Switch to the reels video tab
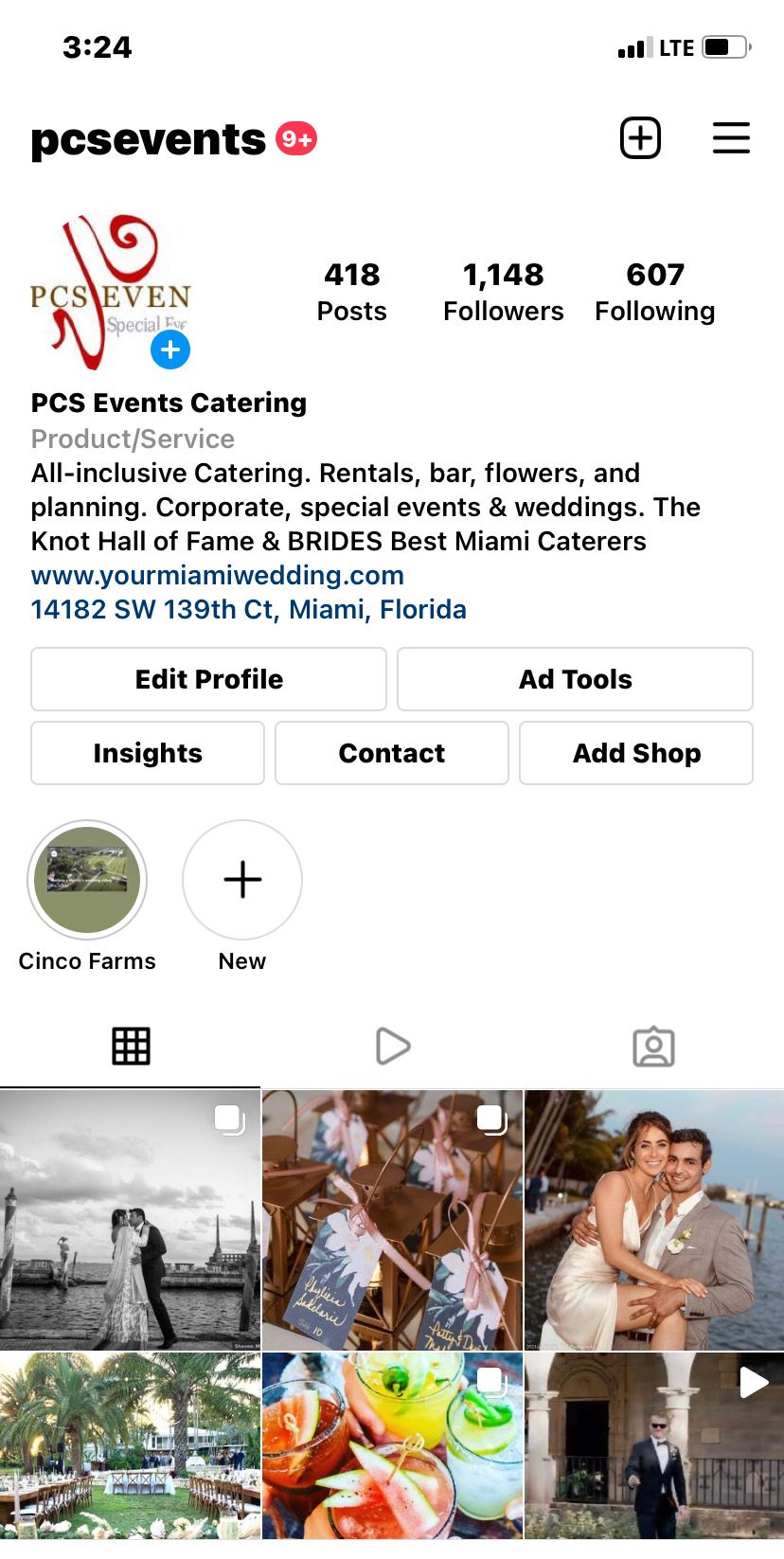The height and width of the screenshot is (1559, 784). pos(392,1047)
